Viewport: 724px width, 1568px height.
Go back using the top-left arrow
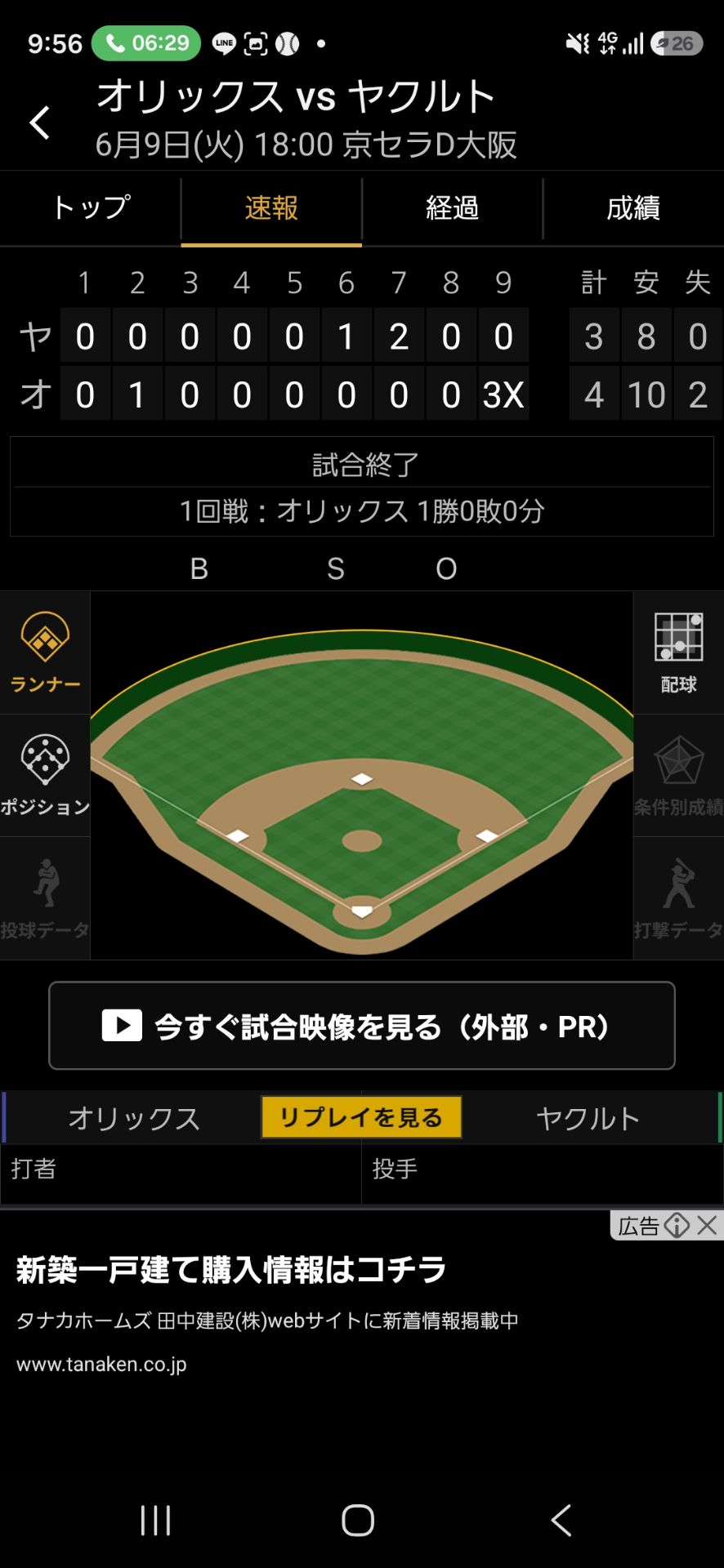39,123
